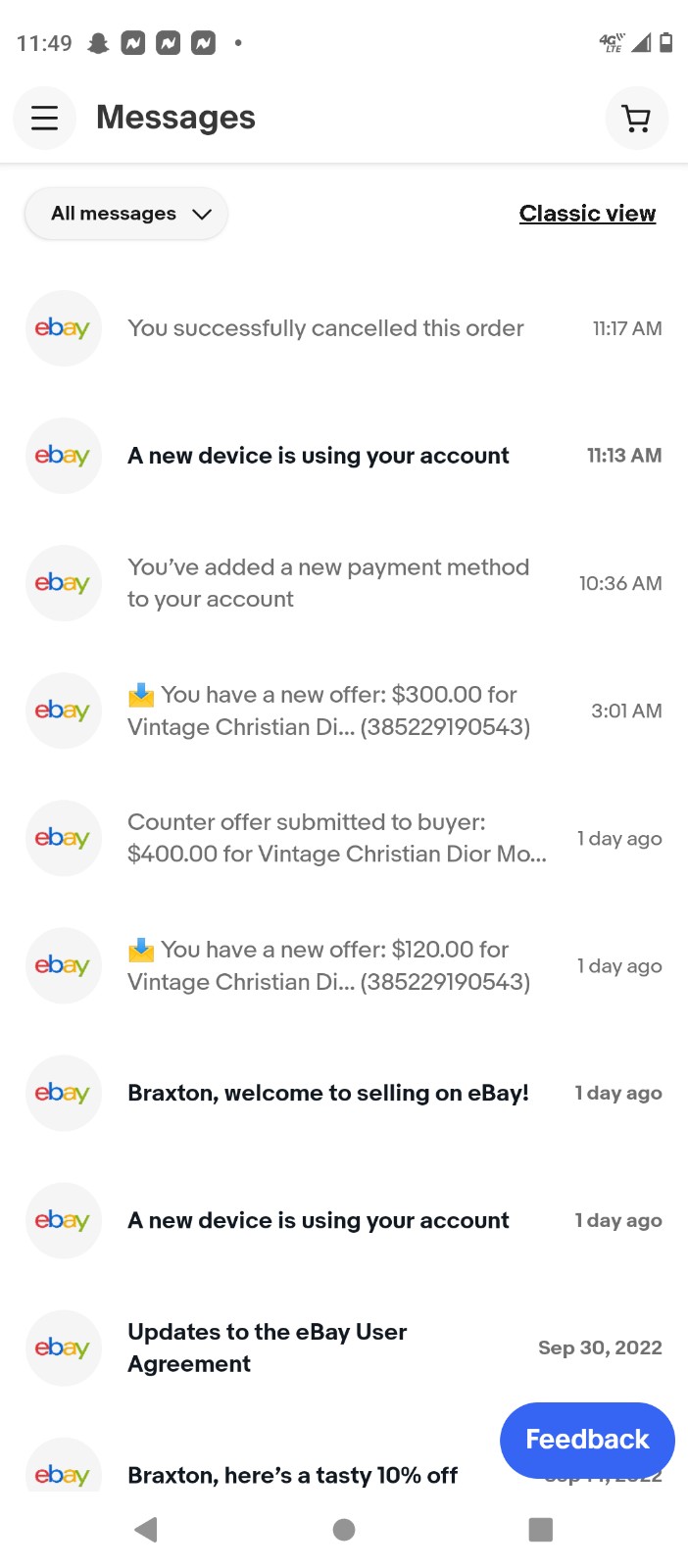
Task: Tap the Feedback button
Action: pyautogui.click(x=587, y=1440)
